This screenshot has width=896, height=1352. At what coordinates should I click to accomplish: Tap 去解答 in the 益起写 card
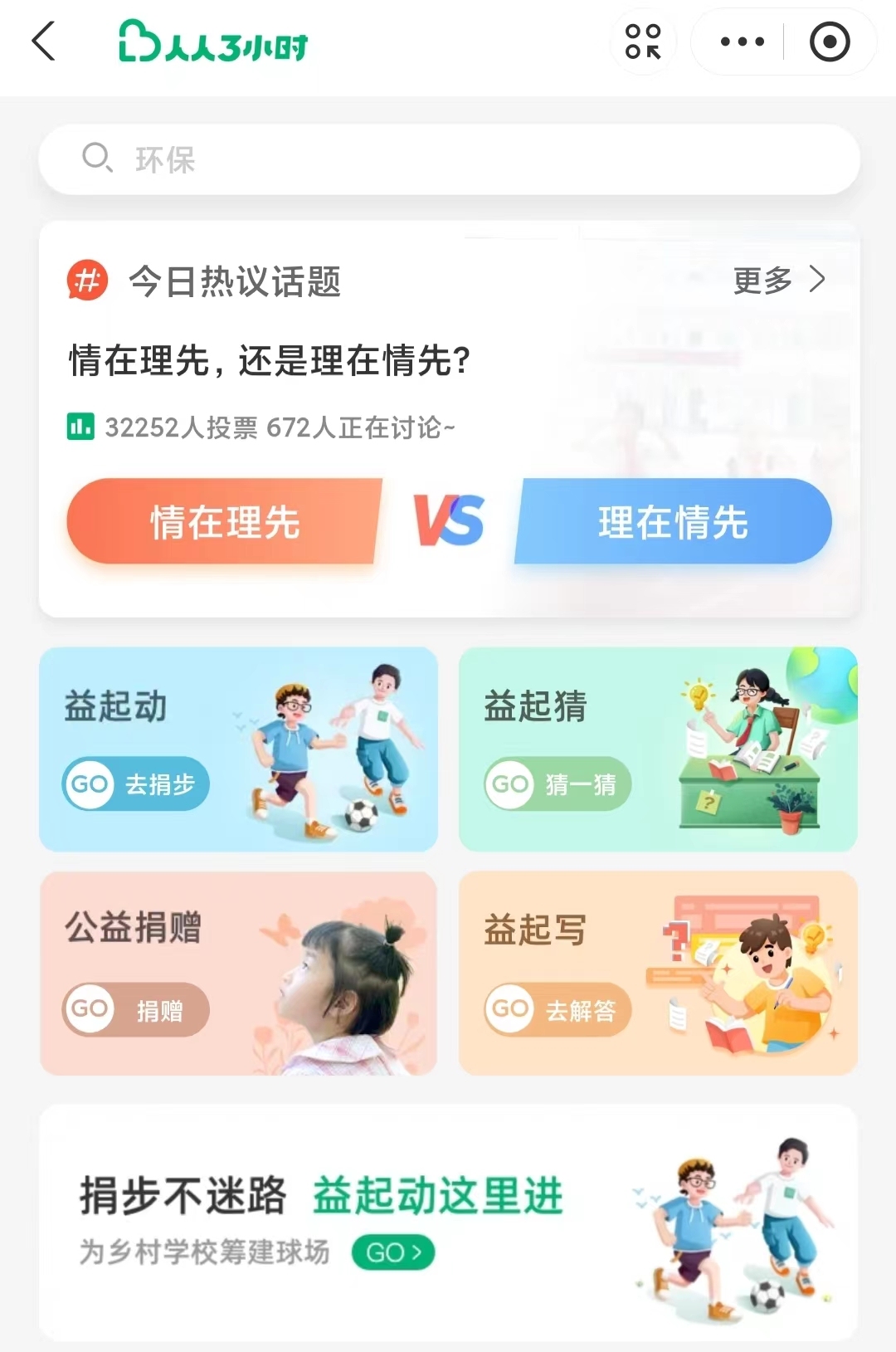pos(558,1009)
